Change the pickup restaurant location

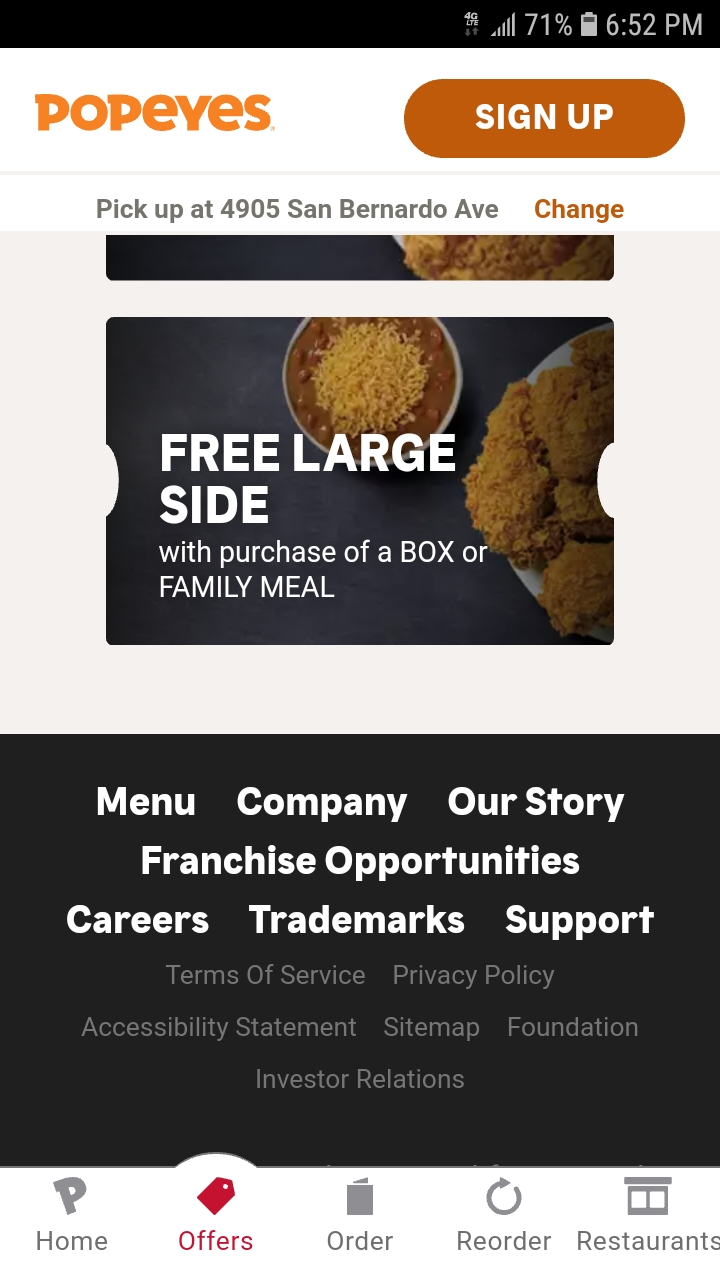[578, 209]
